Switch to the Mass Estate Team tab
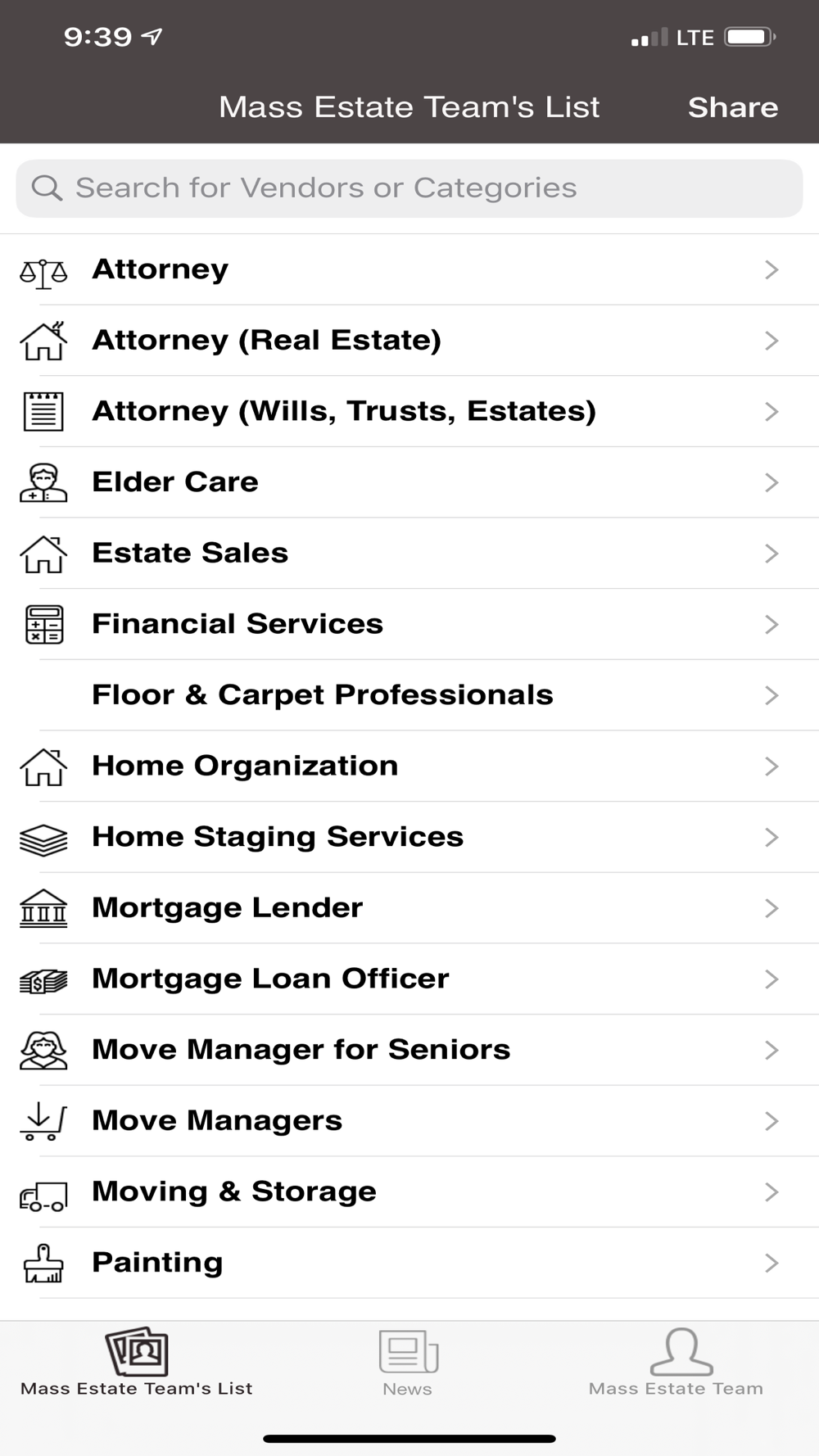The width and height of the screenshot is (819, 1456). 676,1363
